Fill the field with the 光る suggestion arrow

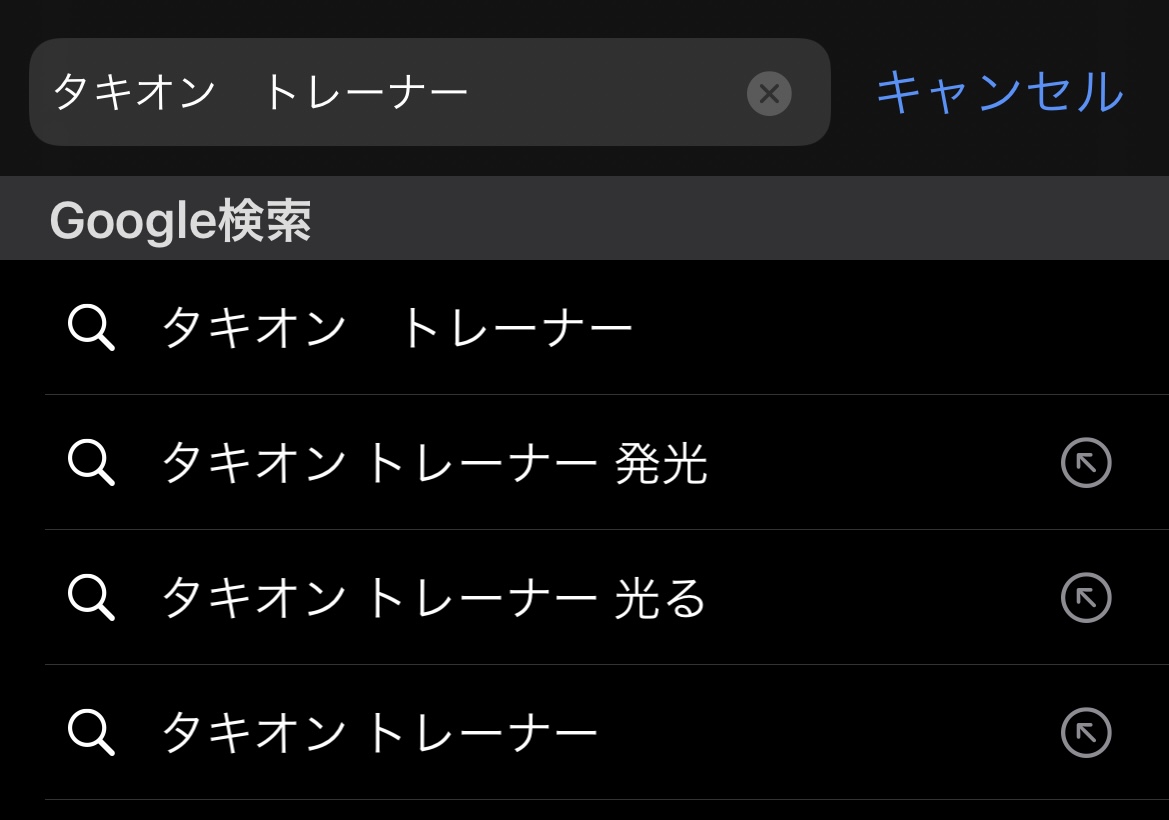[x=1086, y=598]
